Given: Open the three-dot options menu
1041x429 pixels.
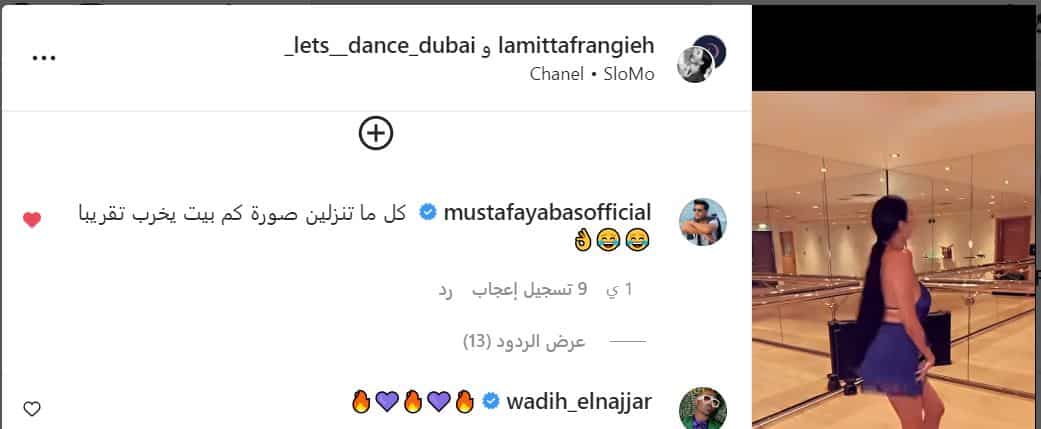Looking at the screenshot, I should pyautogui.click(x=44, y=57).
